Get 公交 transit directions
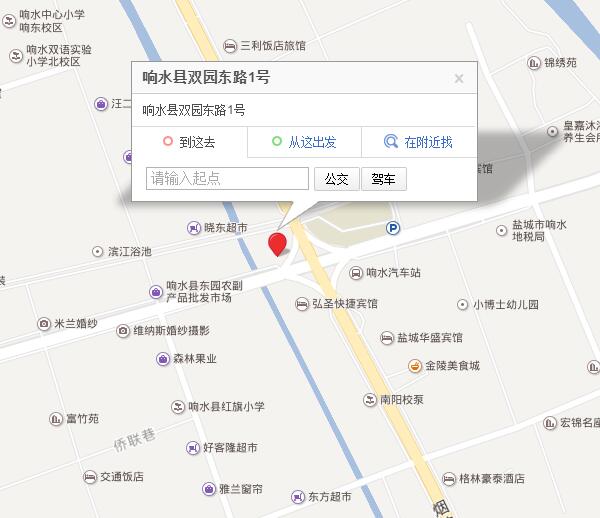Viewport: 600px width, 518px height. 336,179
